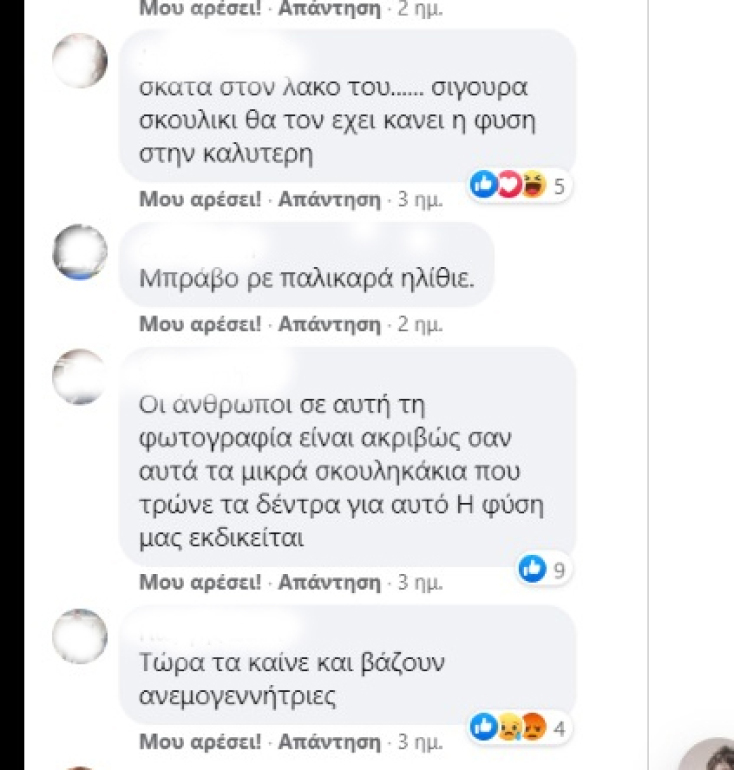Screen dimensions: 734x770
Task: Reply to the 'Τώρα τα καίνε' comment
Action: 329,742
